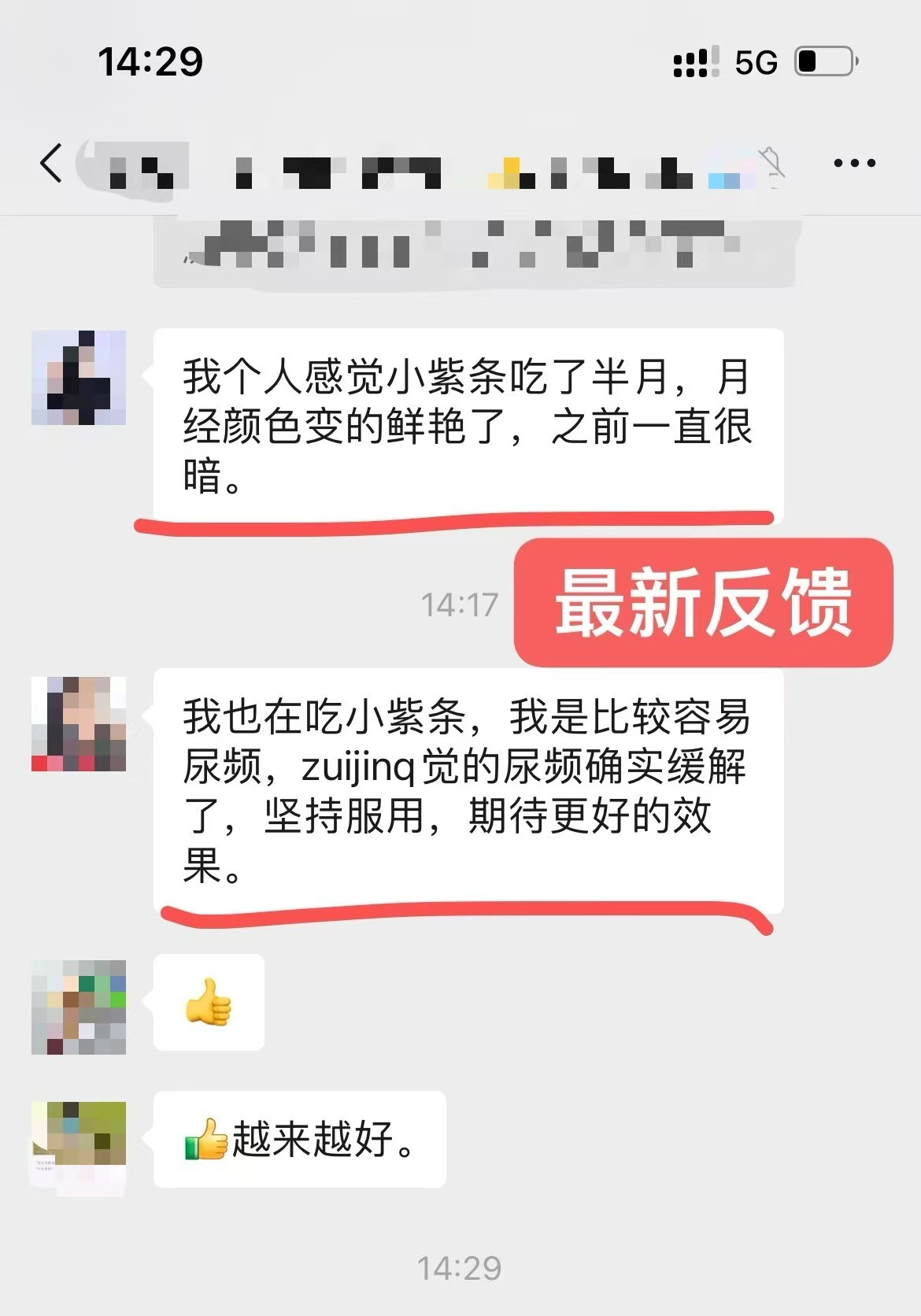The height and width of the screenshot is (1316, 921).
Task: Open avatar of the thumbs-up sender
Action: point(79,1007)
